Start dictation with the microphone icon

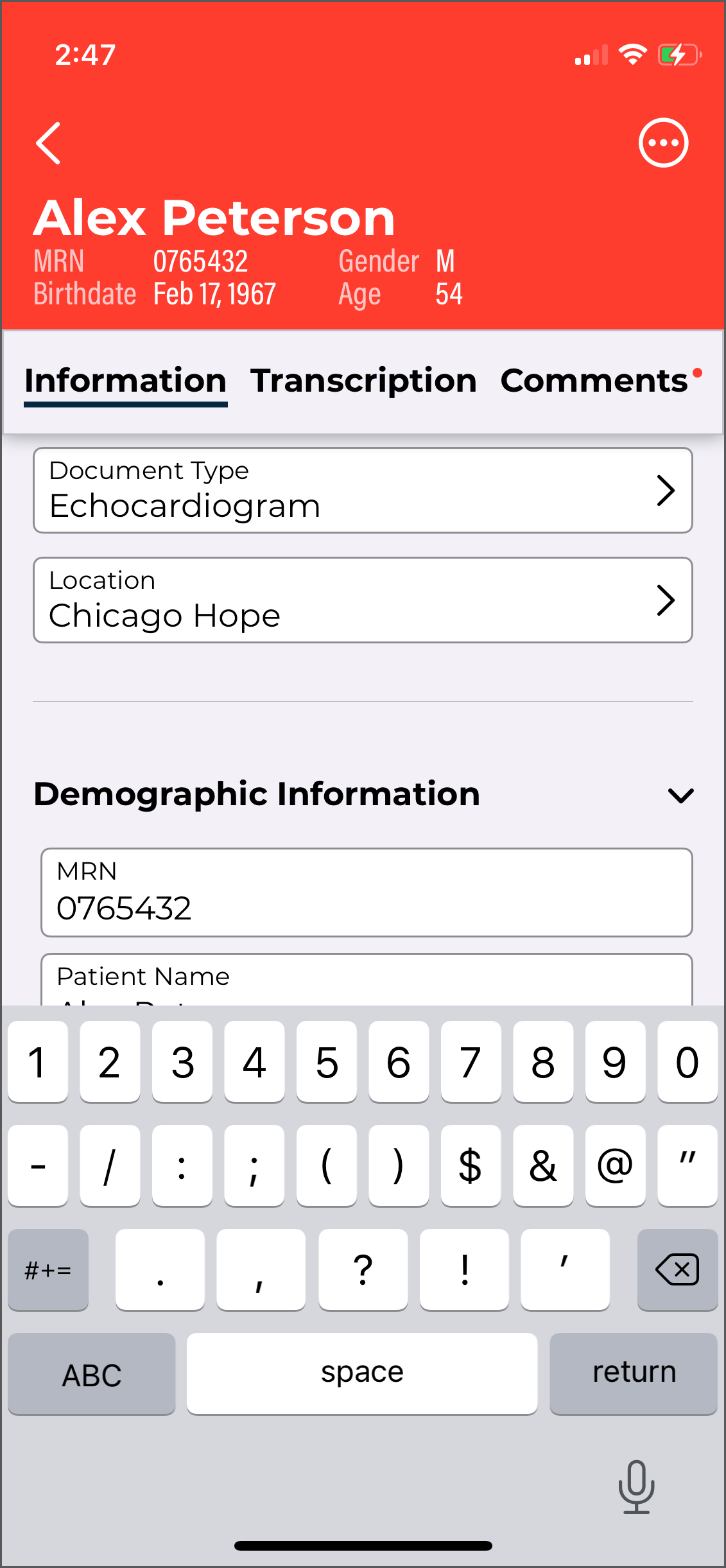click(x=636, y=1486)
